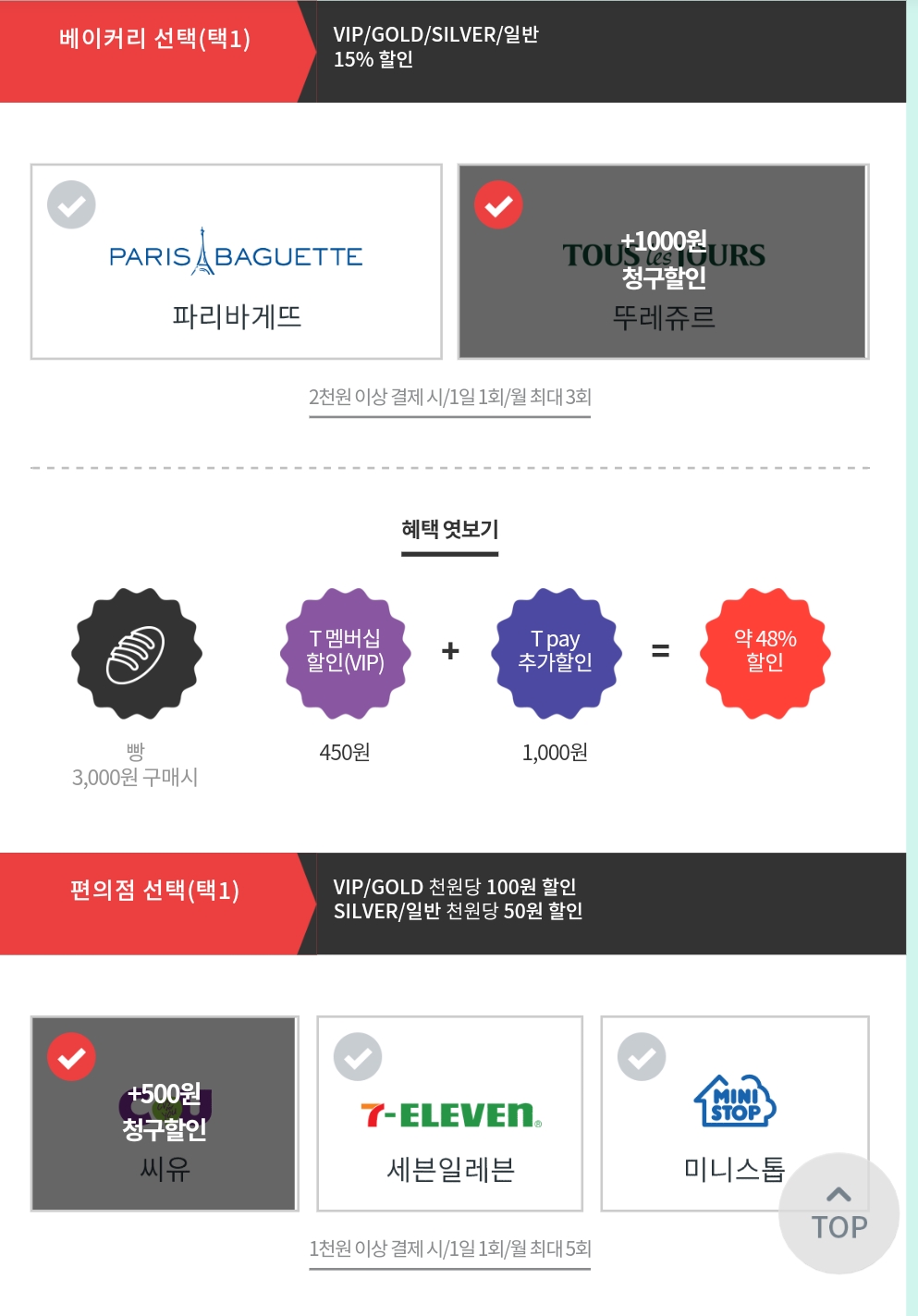Select the Tous les Jours bakery card
The width and height of the screenshot is (918, 1316).
tap(664, 262)
